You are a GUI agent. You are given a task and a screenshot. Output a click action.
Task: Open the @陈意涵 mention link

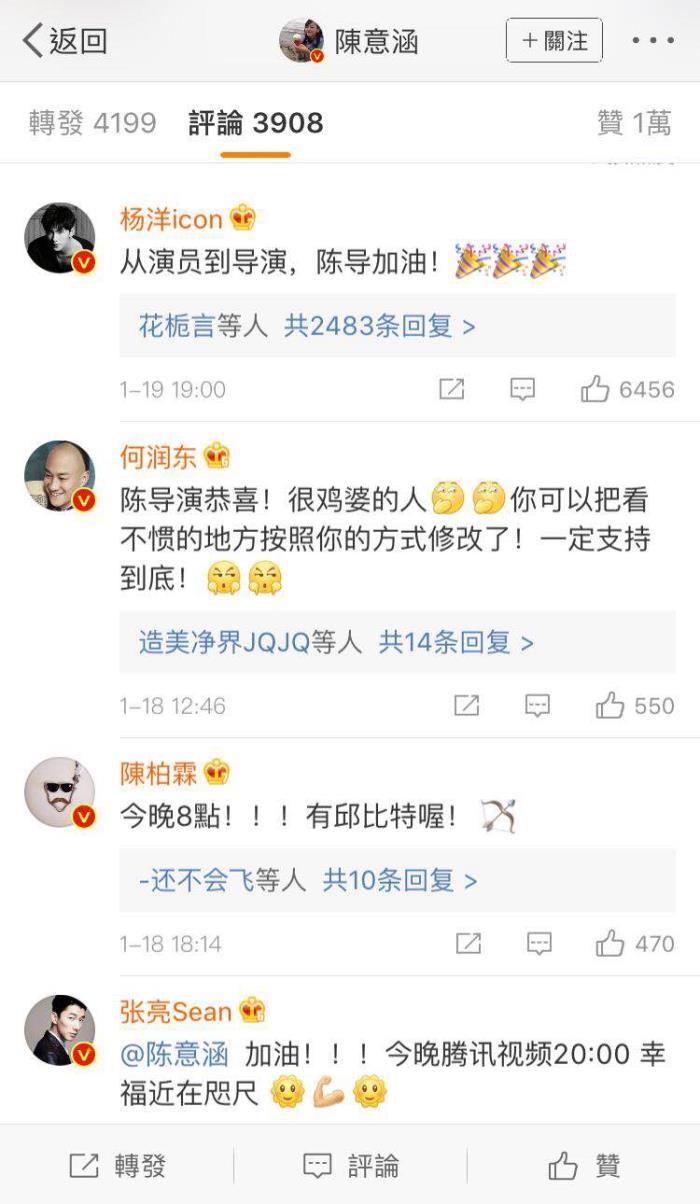point(175,1054)
